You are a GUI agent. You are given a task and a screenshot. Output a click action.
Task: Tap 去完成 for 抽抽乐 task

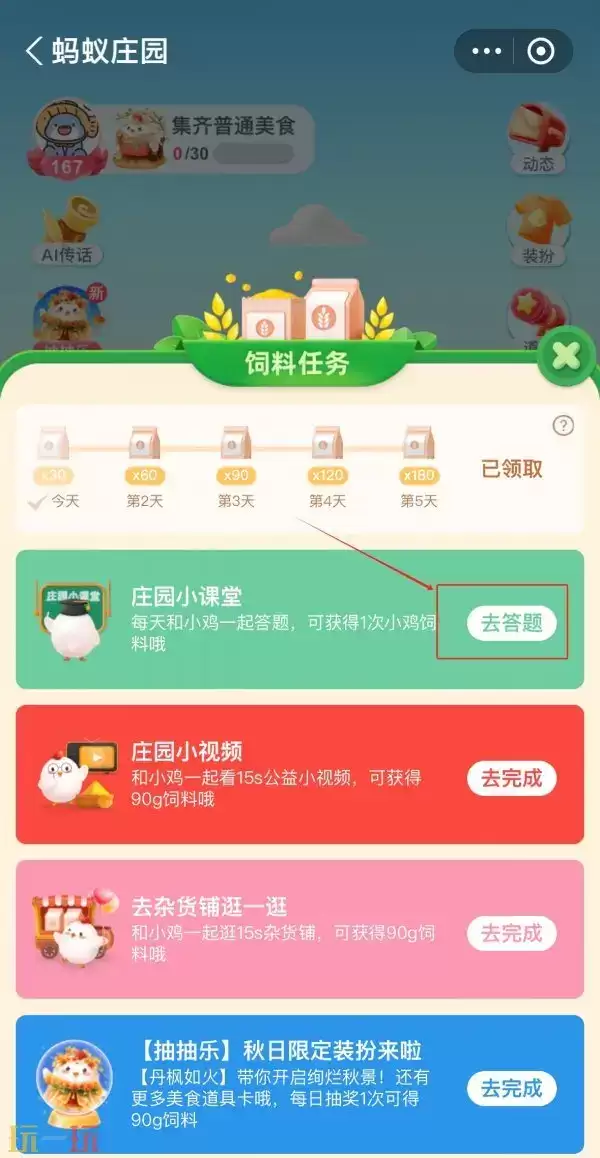click(511, 1088)
